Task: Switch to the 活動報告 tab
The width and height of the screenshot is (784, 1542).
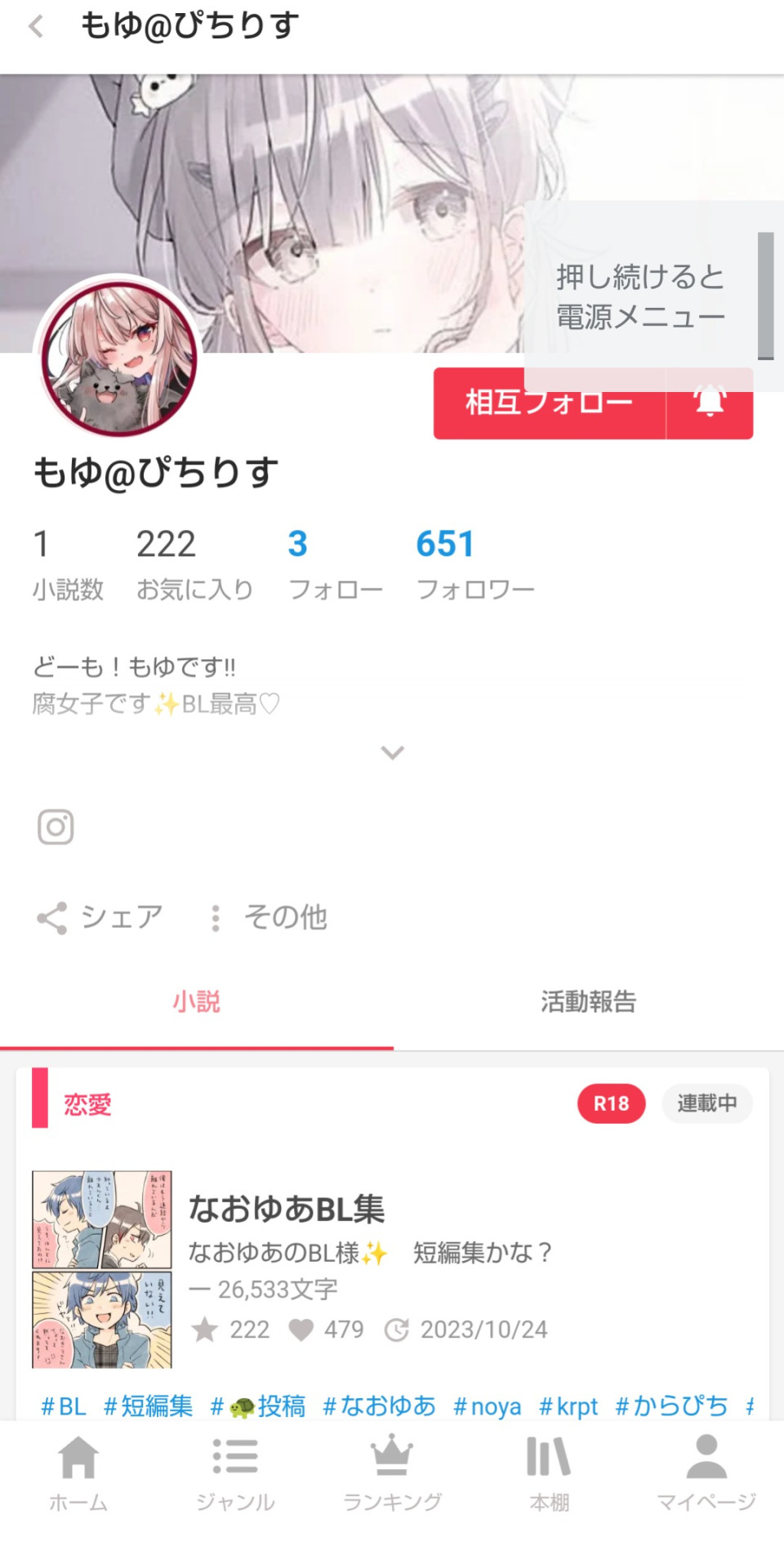Action: (587, 1001)
